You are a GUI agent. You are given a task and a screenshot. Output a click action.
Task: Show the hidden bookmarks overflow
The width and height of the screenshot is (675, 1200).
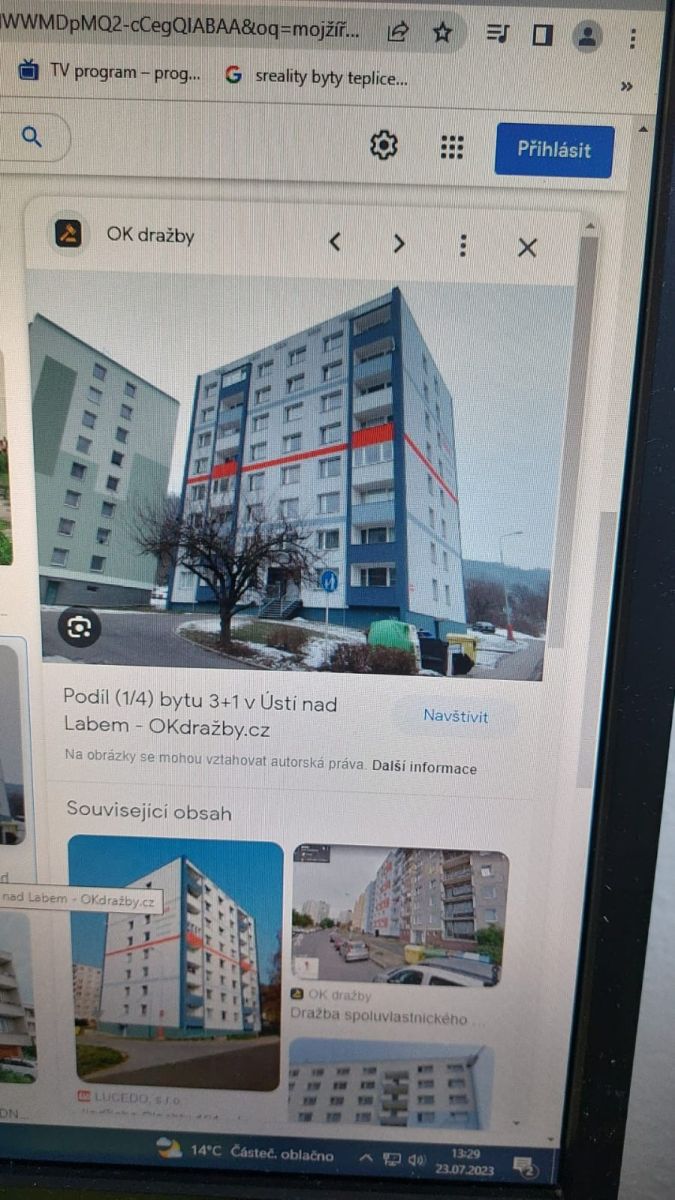click(x=626, y=86)
